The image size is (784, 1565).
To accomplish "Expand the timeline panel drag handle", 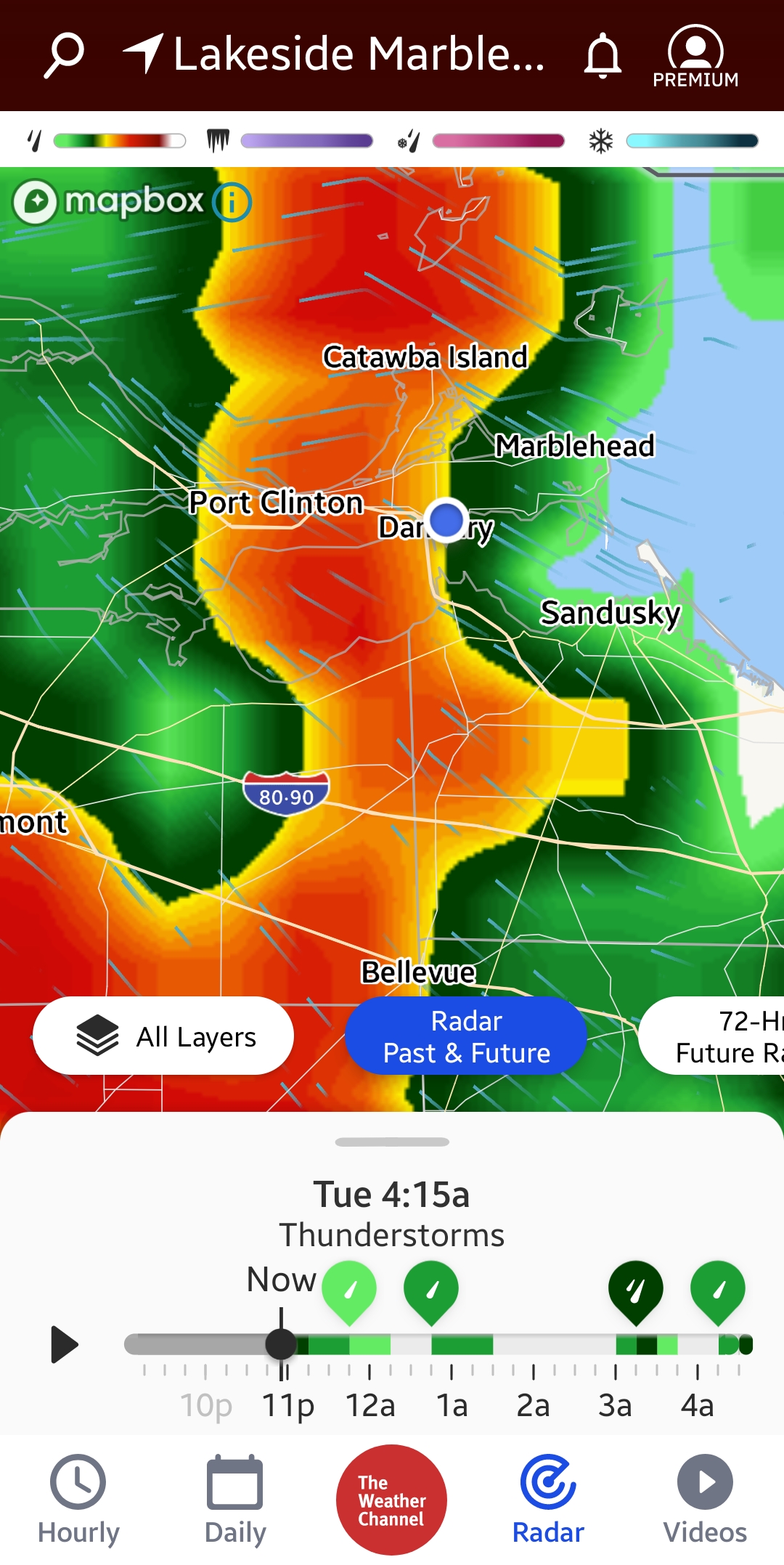I will pos(392,1142).
